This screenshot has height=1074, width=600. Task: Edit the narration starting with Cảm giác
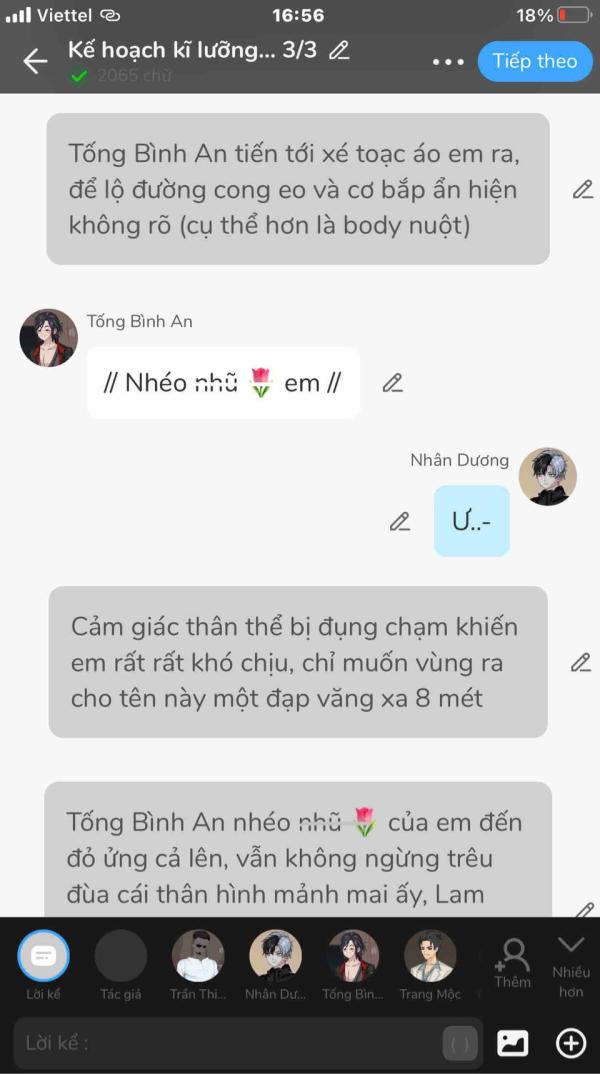pos(581,662)
